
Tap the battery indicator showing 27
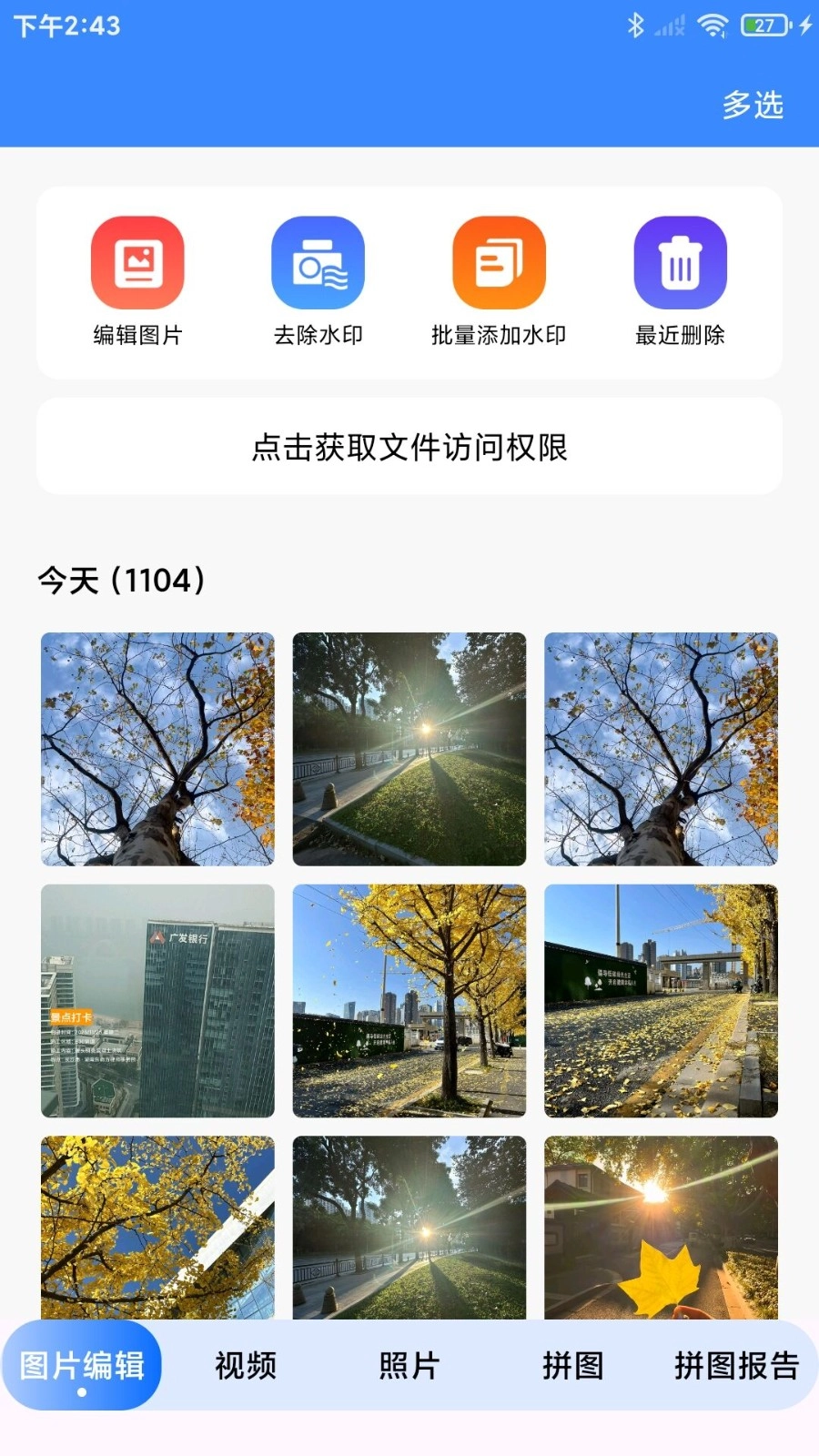pos(758,25)
